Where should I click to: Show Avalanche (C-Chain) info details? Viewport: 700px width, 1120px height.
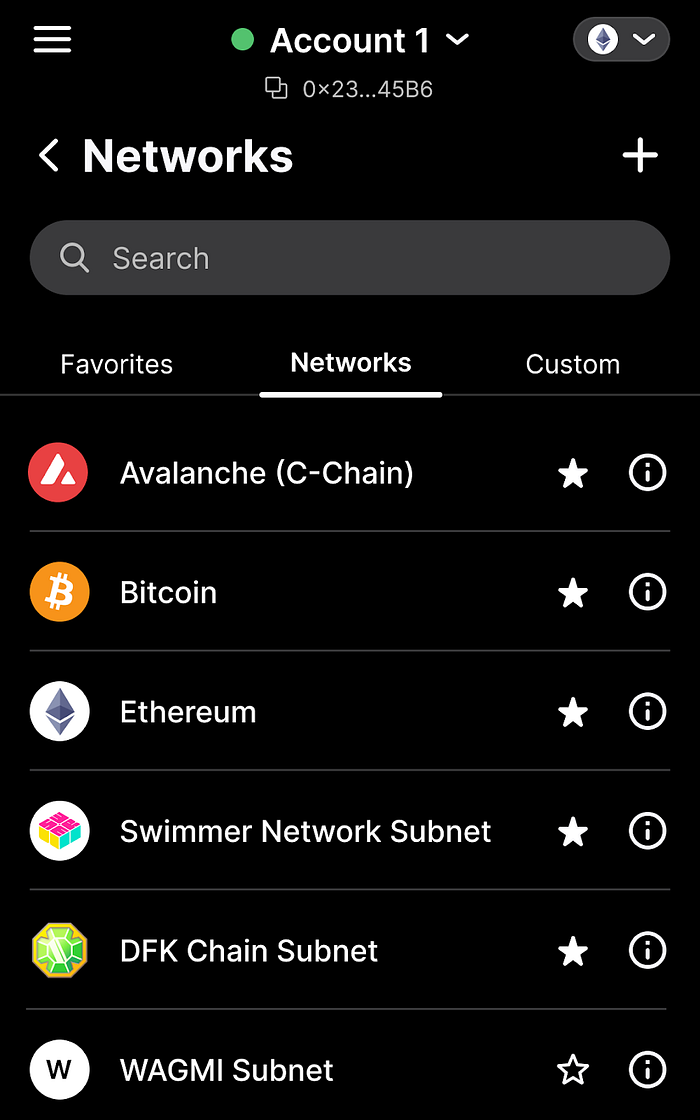pyautogui.click(x=648, y=473)
